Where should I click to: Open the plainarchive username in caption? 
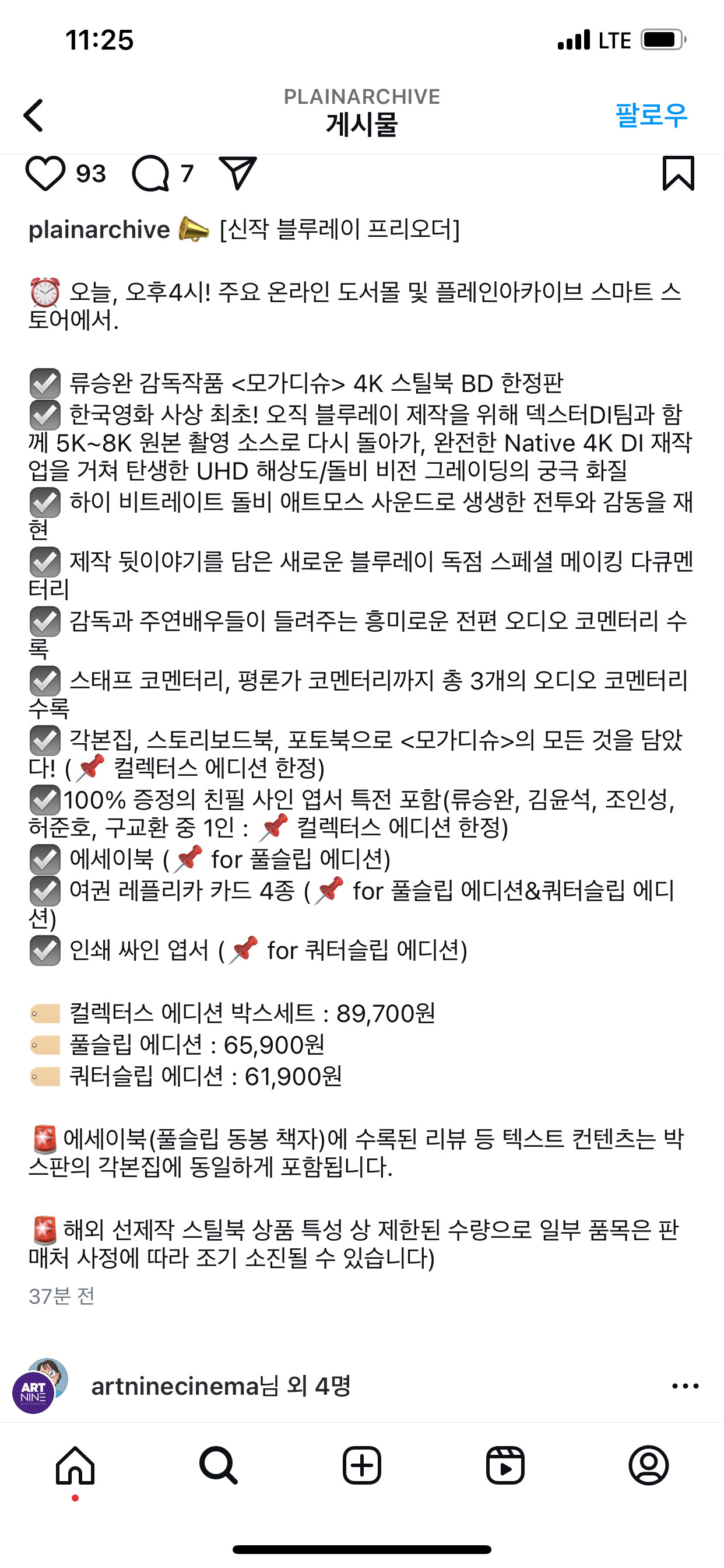pos(99,229)
